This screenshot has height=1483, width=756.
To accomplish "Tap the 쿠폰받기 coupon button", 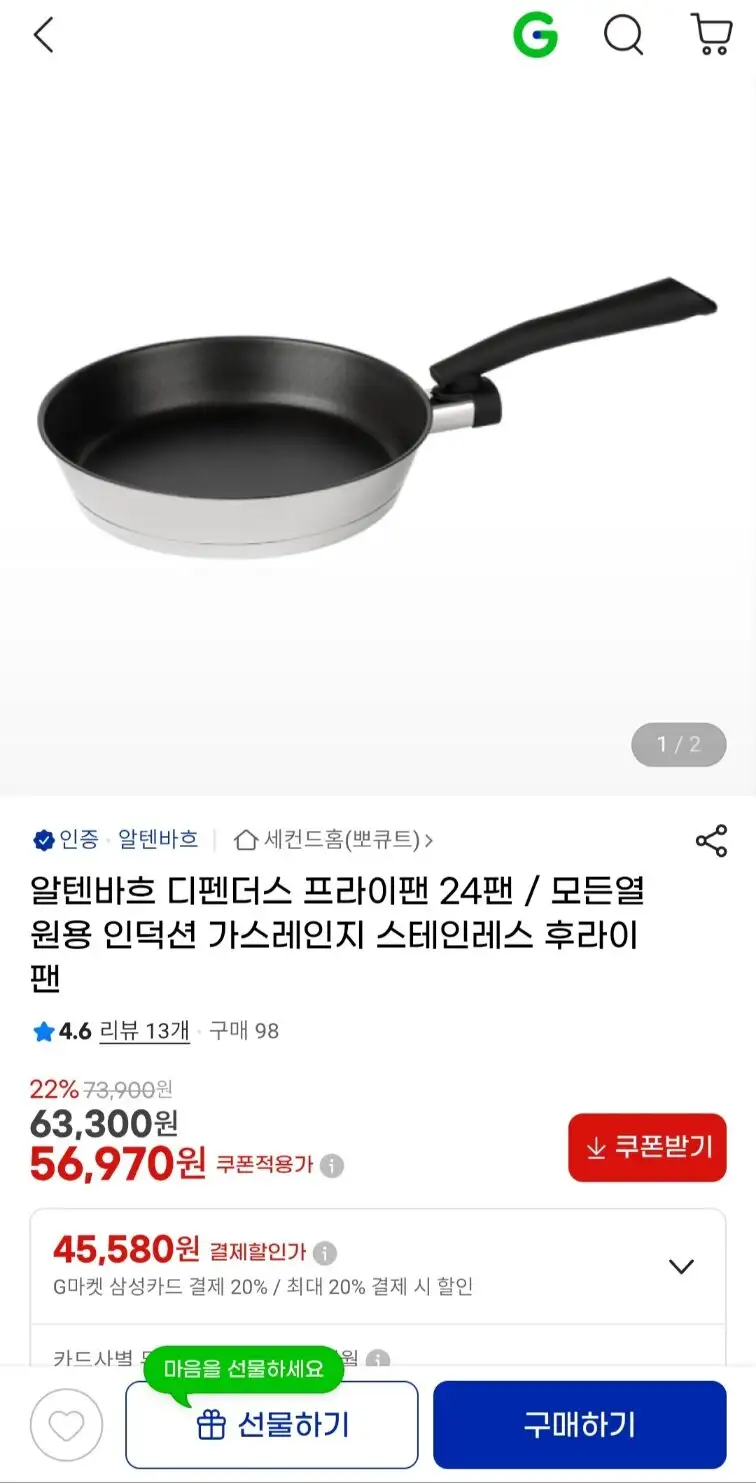I will coord(647,1147).
